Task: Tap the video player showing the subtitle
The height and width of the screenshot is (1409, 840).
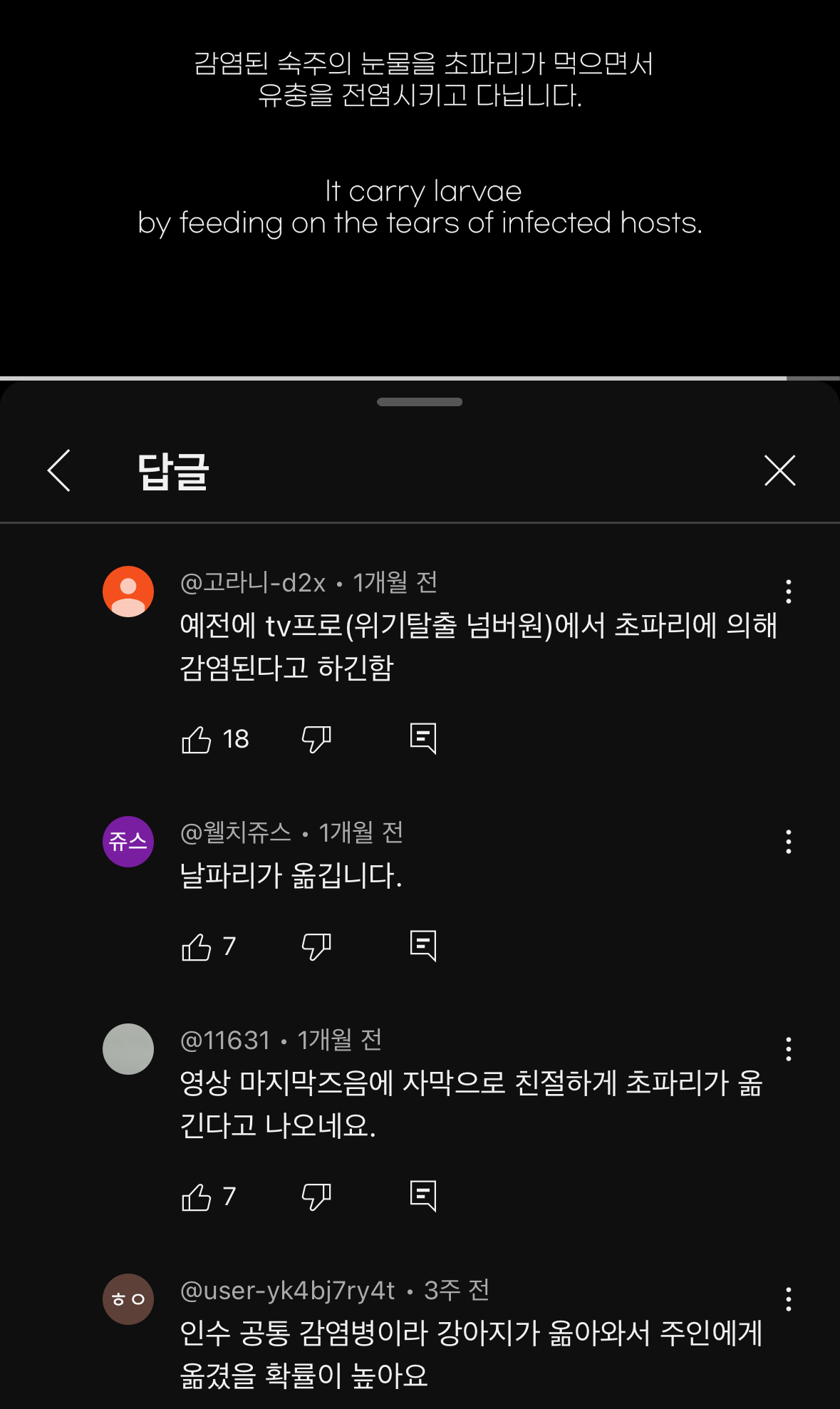Action: click(x=420, y=187)
